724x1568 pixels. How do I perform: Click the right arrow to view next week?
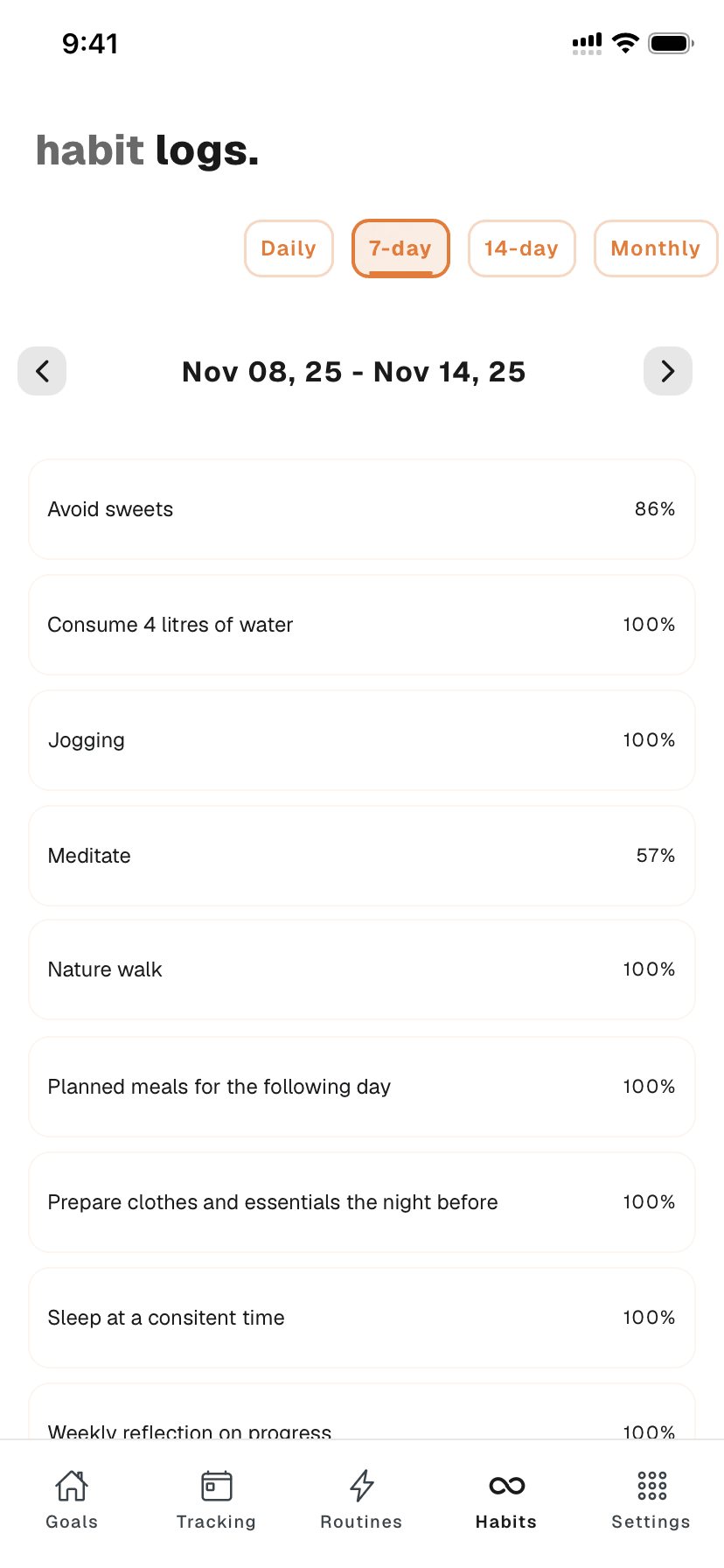click(668, 371)
